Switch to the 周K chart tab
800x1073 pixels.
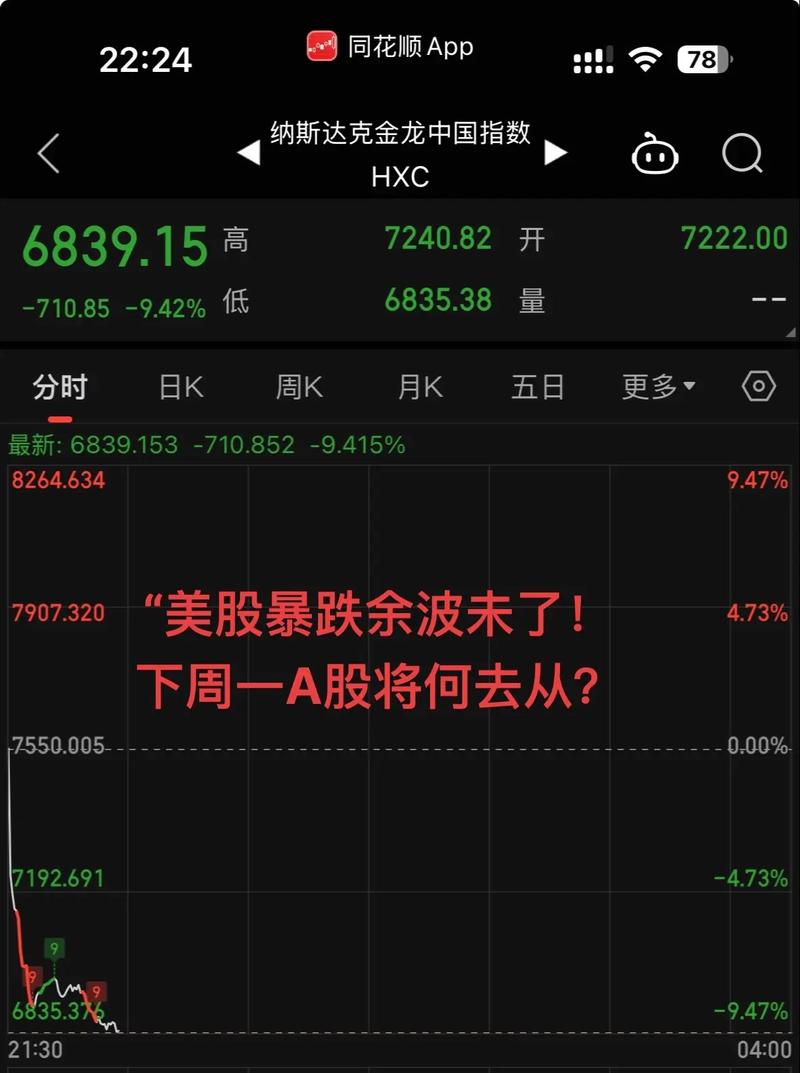pos(297,386)
